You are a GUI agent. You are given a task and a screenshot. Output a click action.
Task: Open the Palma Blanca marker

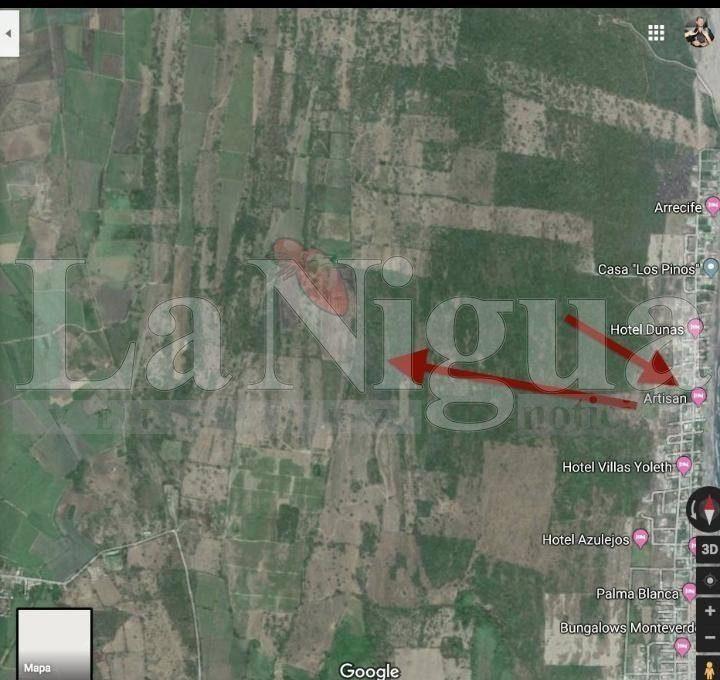point(689,592)
